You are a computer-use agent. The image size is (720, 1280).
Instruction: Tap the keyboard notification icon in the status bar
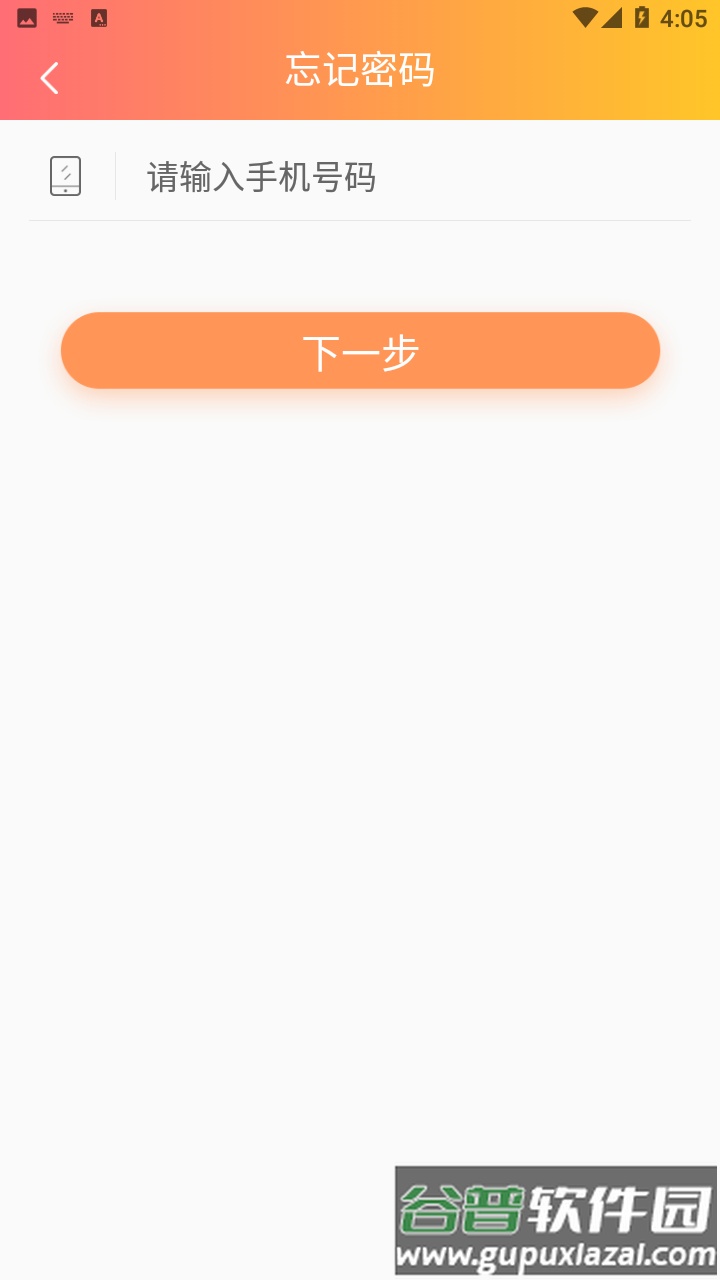pos(63,17)
